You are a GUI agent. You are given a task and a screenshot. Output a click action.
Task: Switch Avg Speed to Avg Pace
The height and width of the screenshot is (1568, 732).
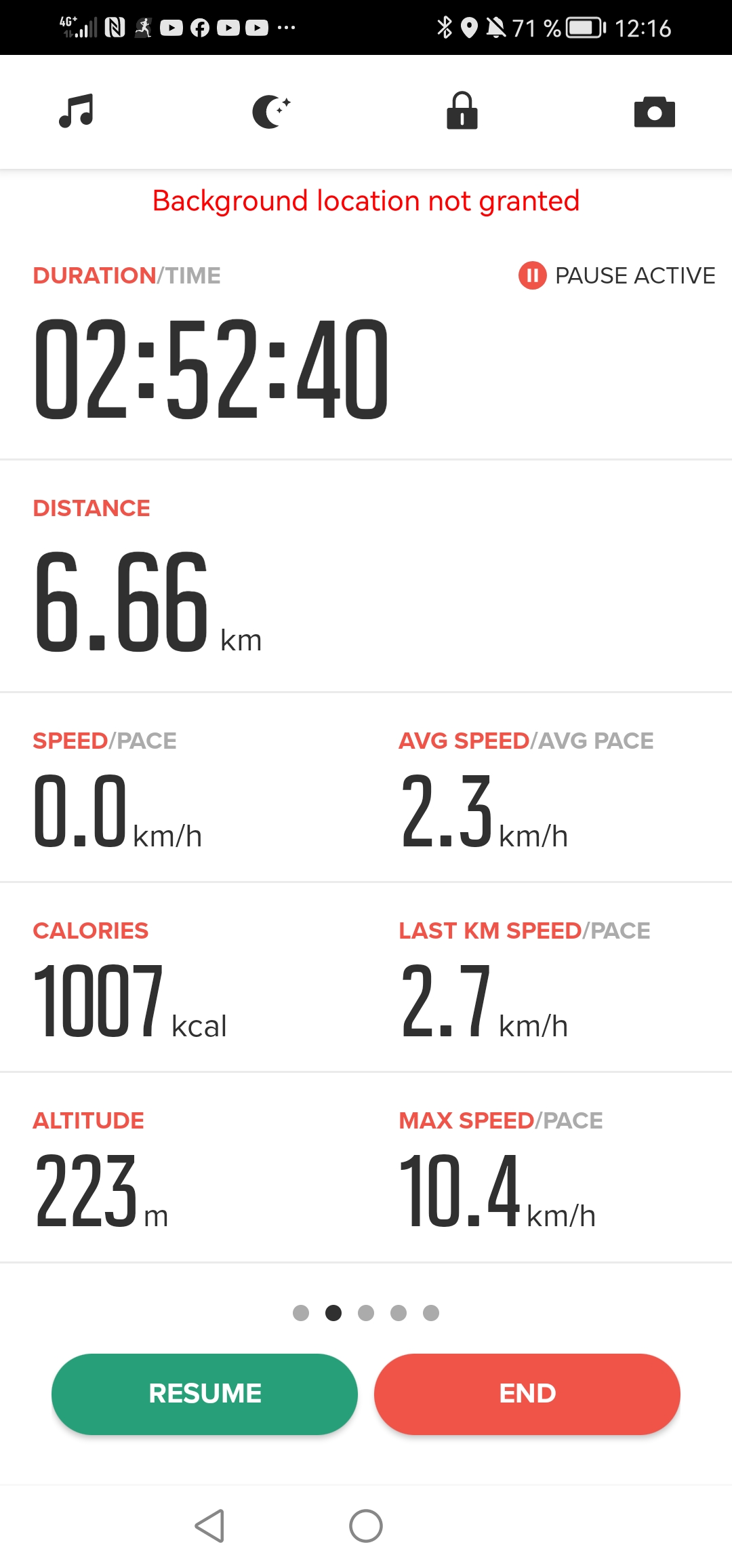click(x=526, y=741)
